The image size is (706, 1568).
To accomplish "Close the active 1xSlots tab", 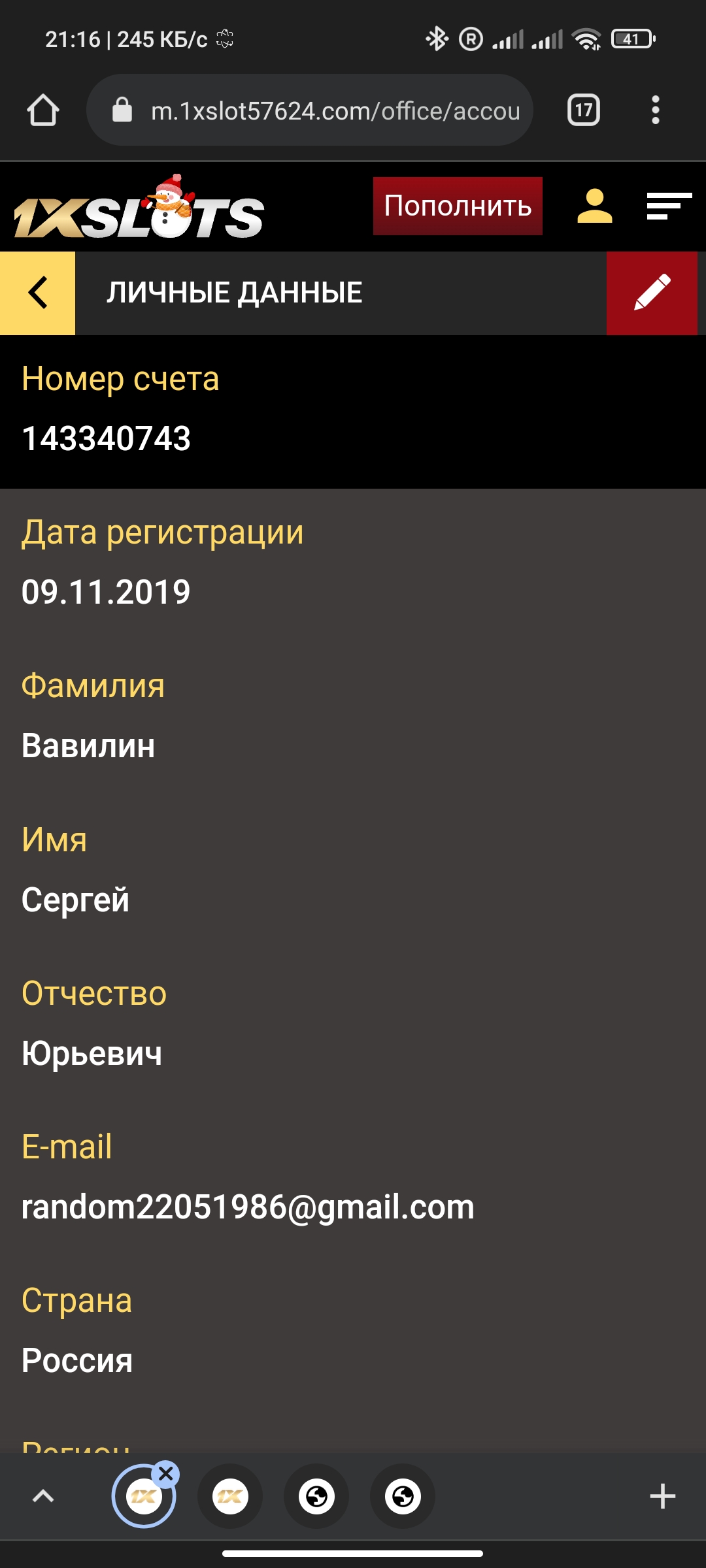I will coord(166,1474).
